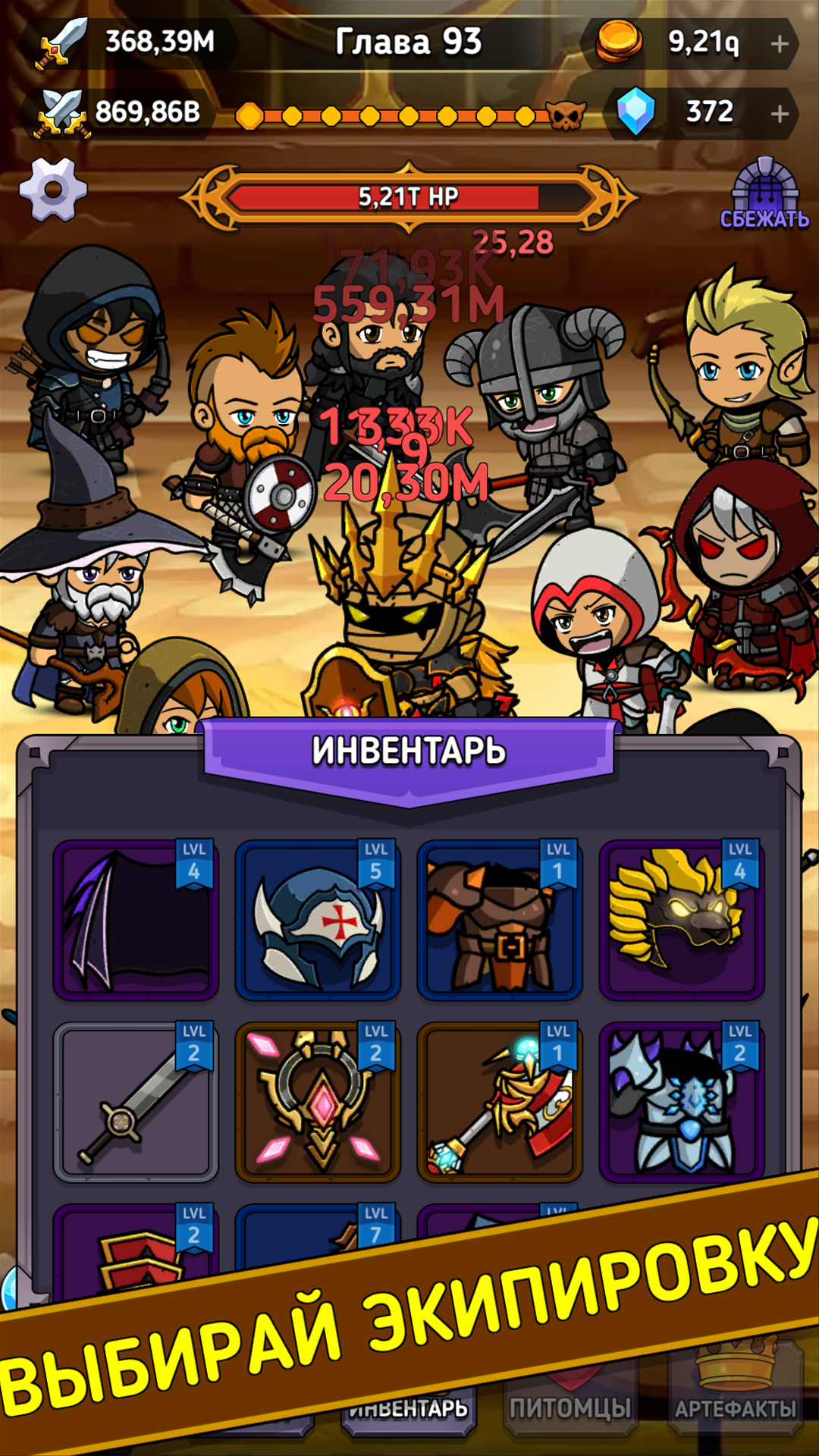Add more blue gems with plus
This screenshot has height=1456, width=819.
point(779,114)
